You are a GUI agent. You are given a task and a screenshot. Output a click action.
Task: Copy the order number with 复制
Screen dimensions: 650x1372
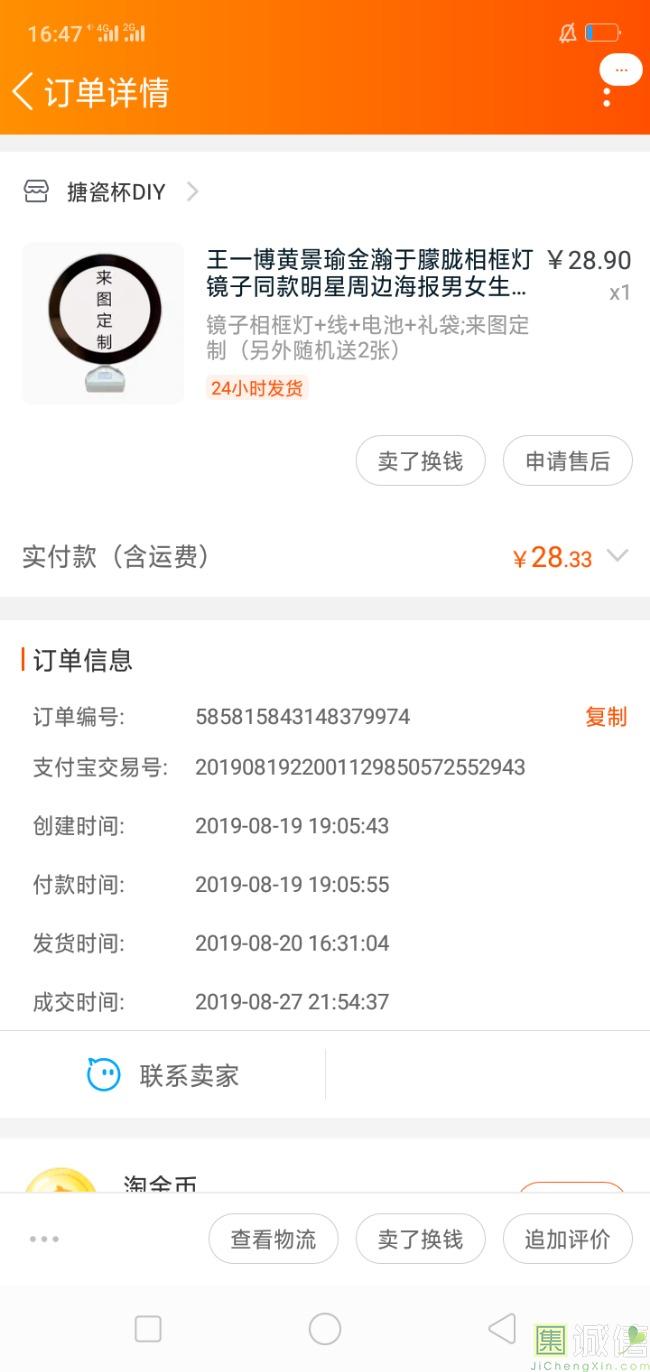pos(605,717)
